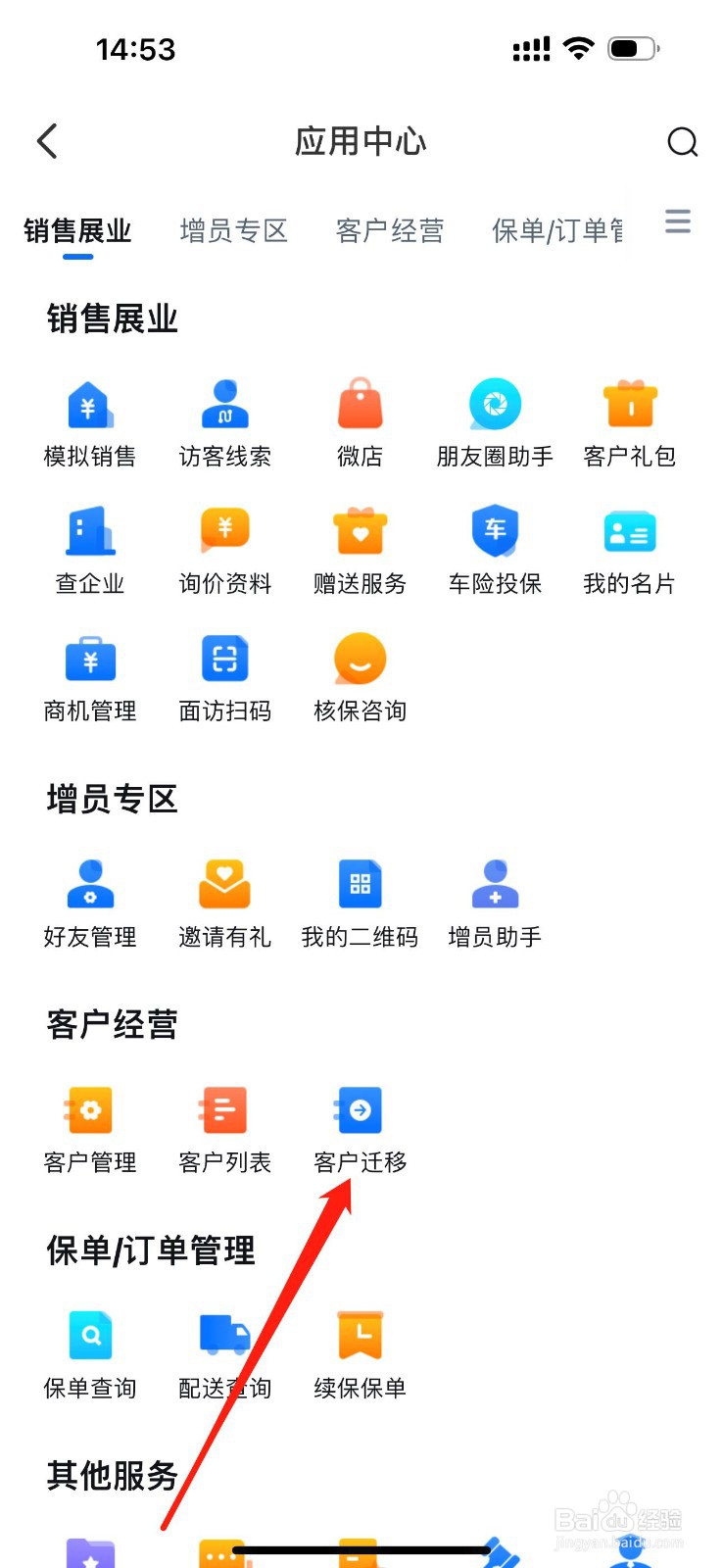Expand the category menu icon

pos(677,221)
